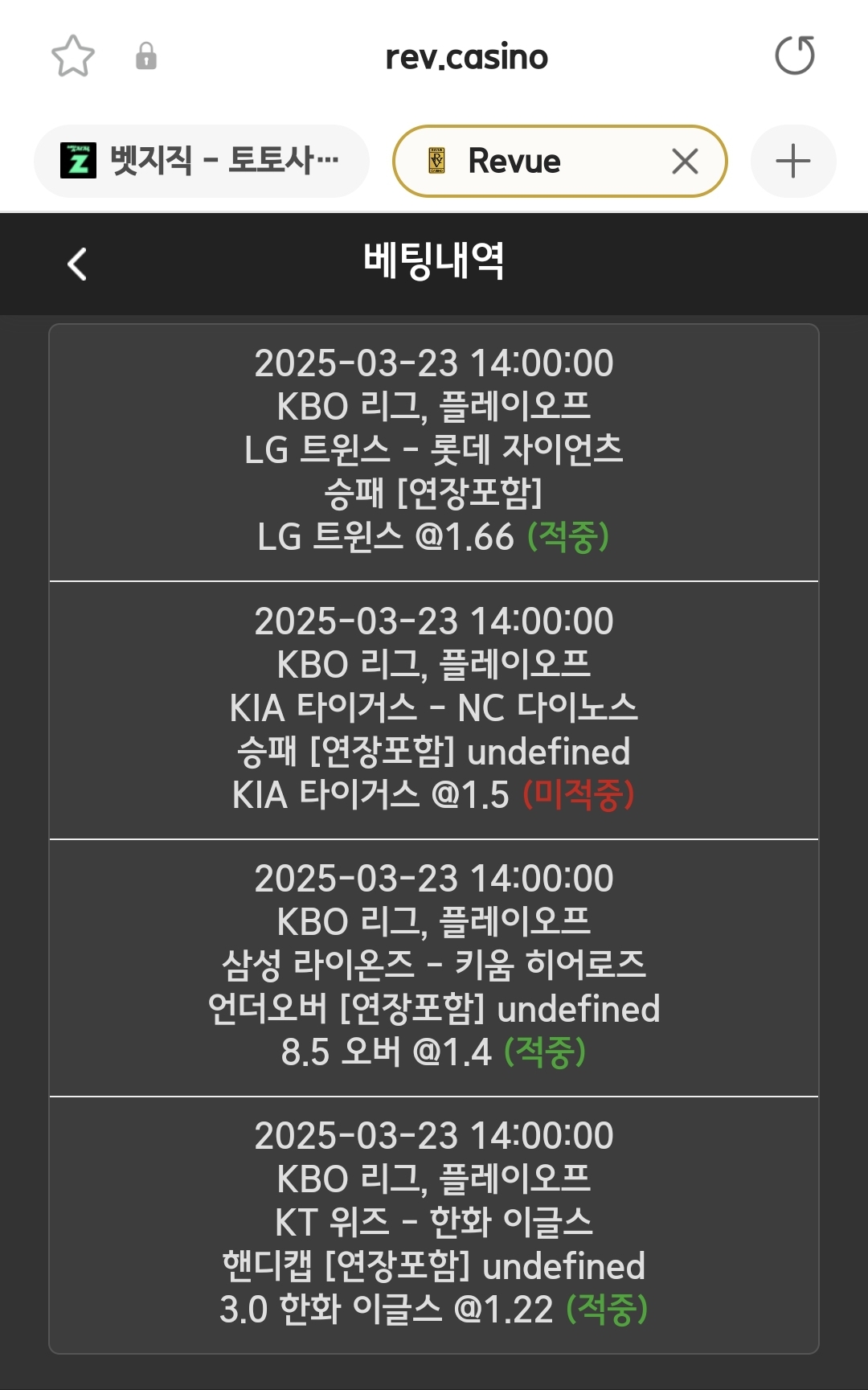Screen dimensions: 868x1390
Task: Tap the 삼성 라이온즈 over bet entry
Action: [434, 965]
